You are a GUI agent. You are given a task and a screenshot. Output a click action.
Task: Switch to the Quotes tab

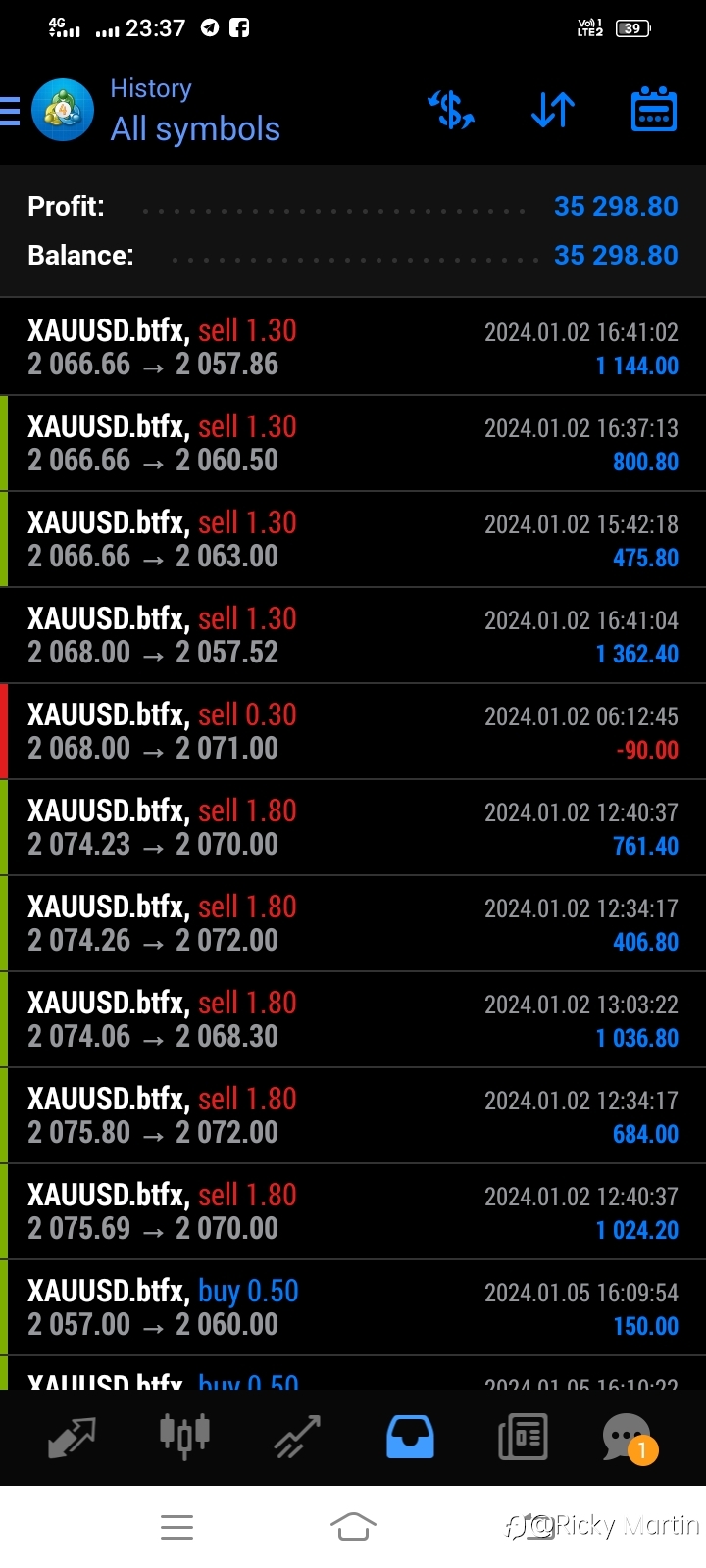73,1437
